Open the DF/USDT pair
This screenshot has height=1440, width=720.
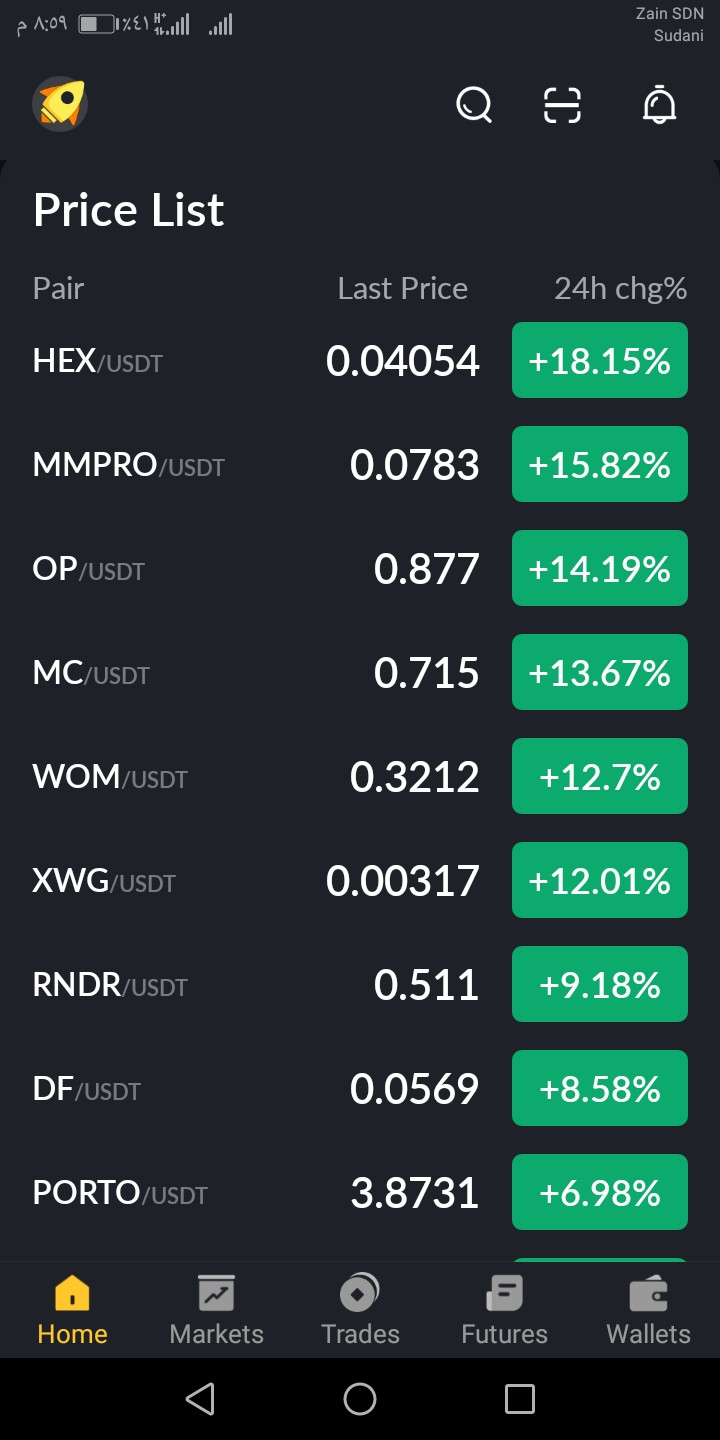(86, 1089)
